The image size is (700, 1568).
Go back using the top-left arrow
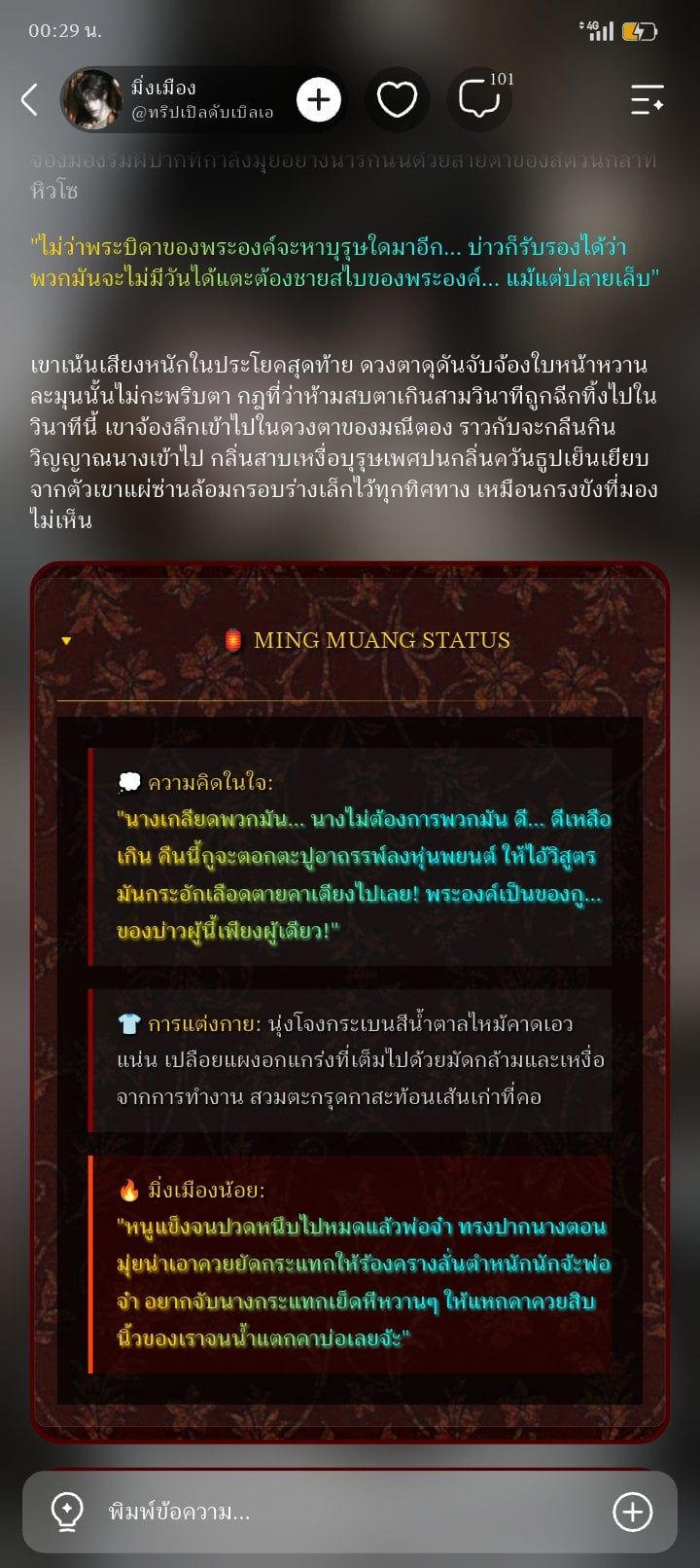tap(30, 99)
